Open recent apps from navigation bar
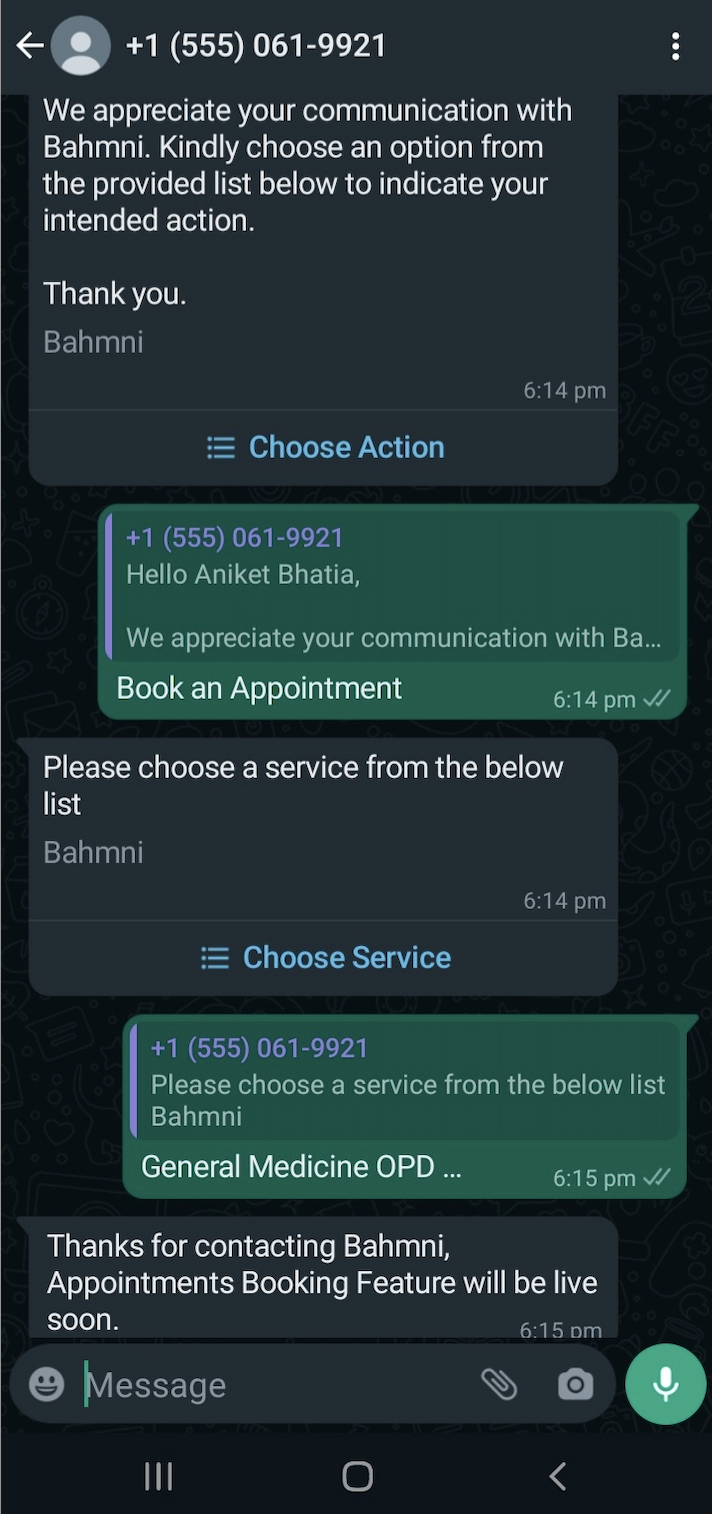The width and height of the screenshot is (712, 1514). tap(158, 1476)
